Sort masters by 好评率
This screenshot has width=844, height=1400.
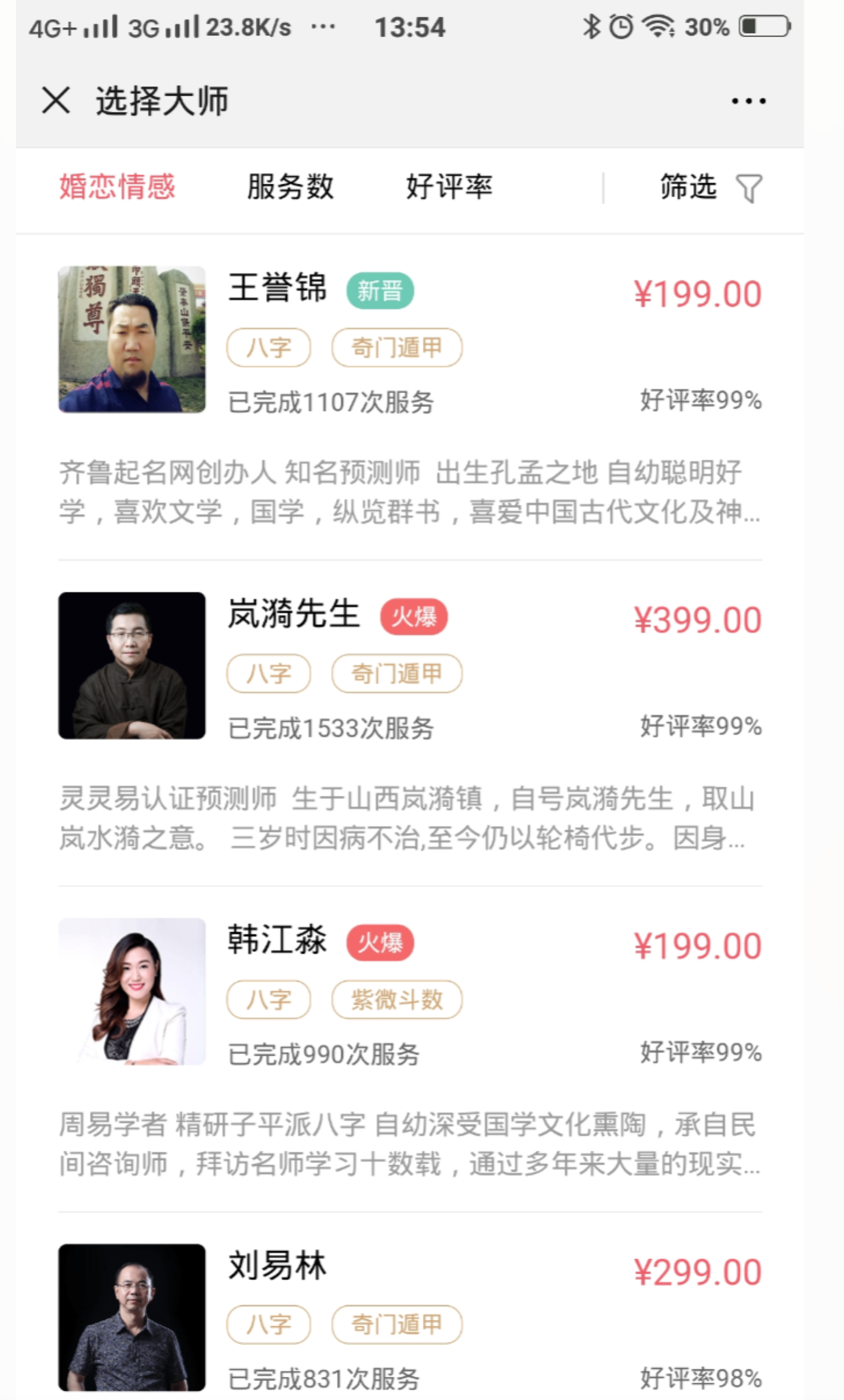pyautogui.click(x=449, y=187)
